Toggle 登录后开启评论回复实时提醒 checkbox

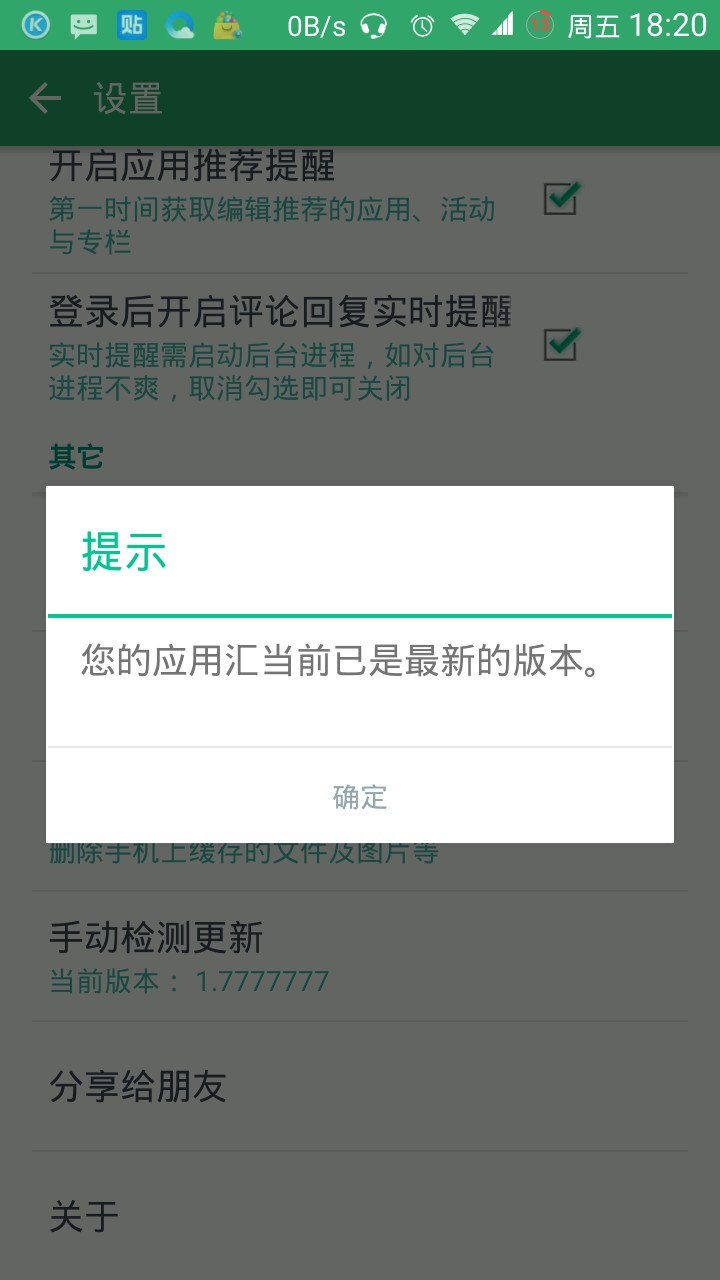tap(561, 343)
